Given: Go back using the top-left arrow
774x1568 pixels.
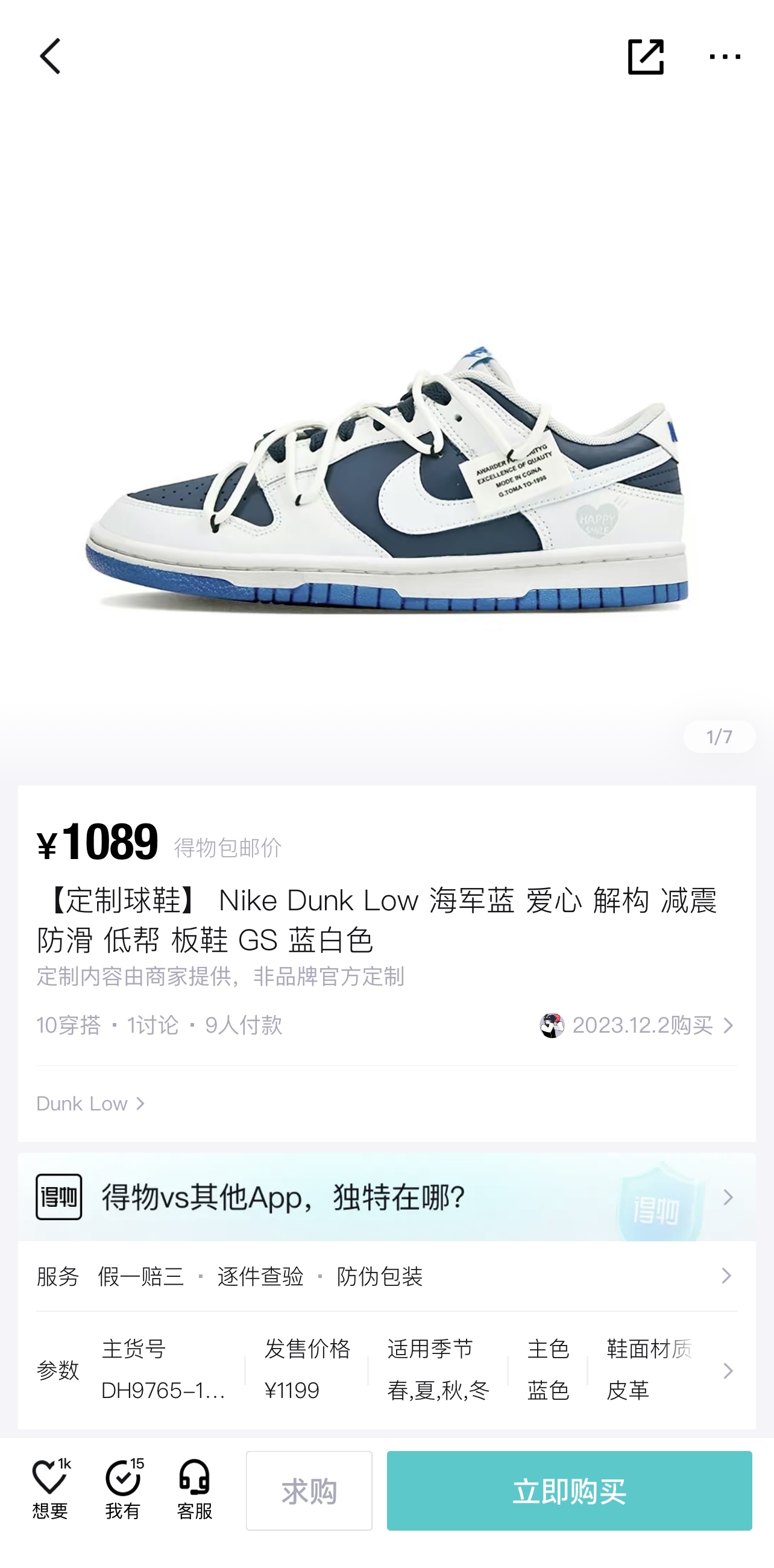Looking at the screenshot, I should [x=50, y=56].
